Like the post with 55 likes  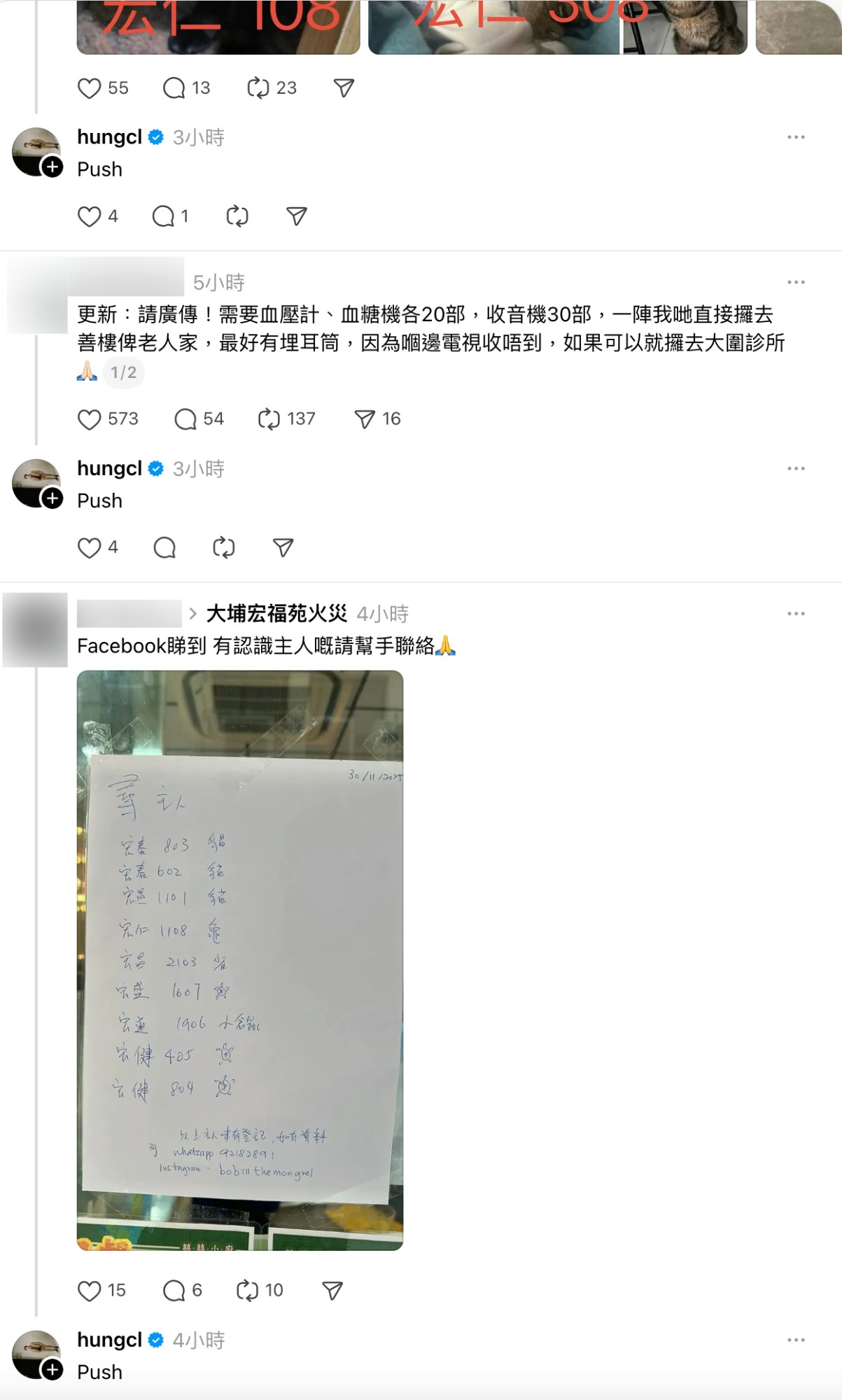point(90,88)
